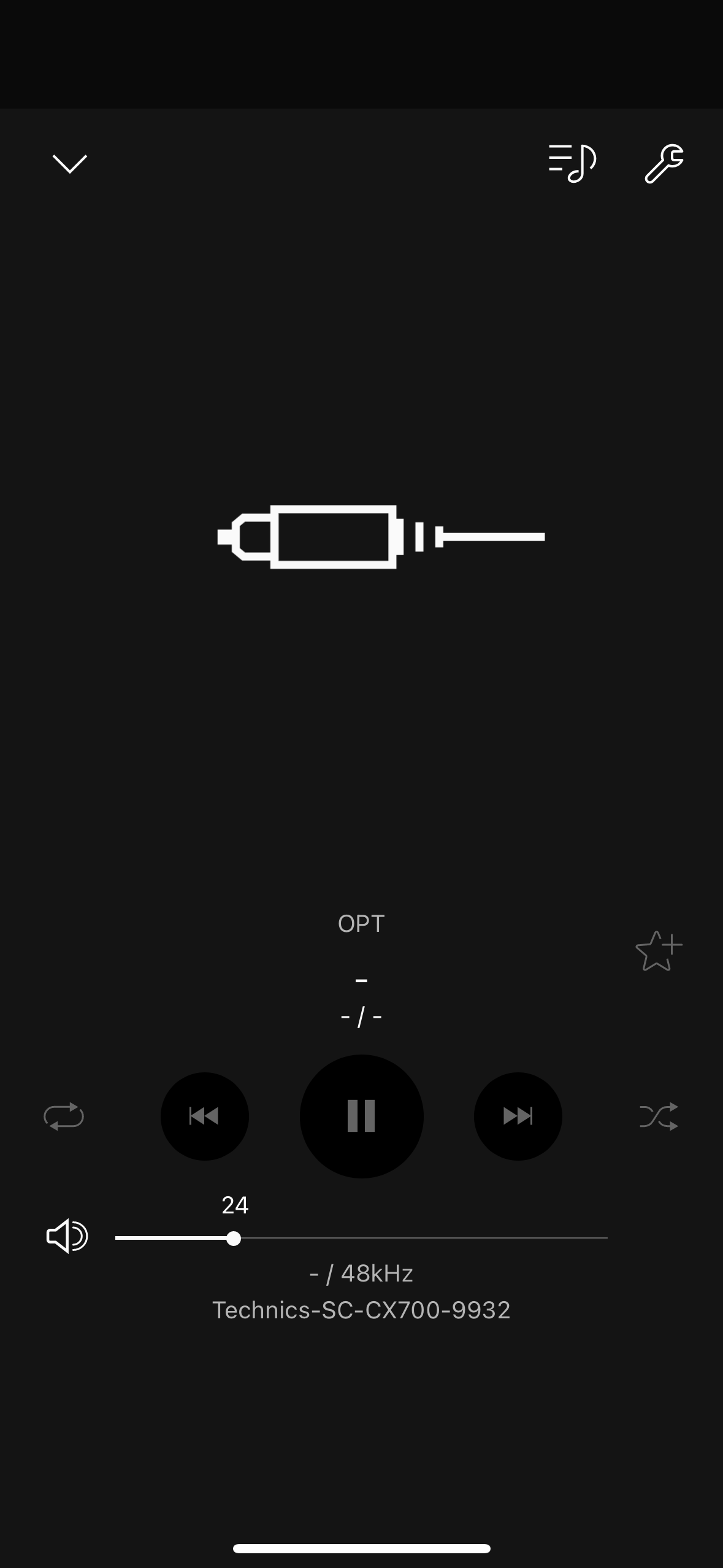Mute the speaker volume
This screenshot has width=723, height=1568.
(67, 1236)
